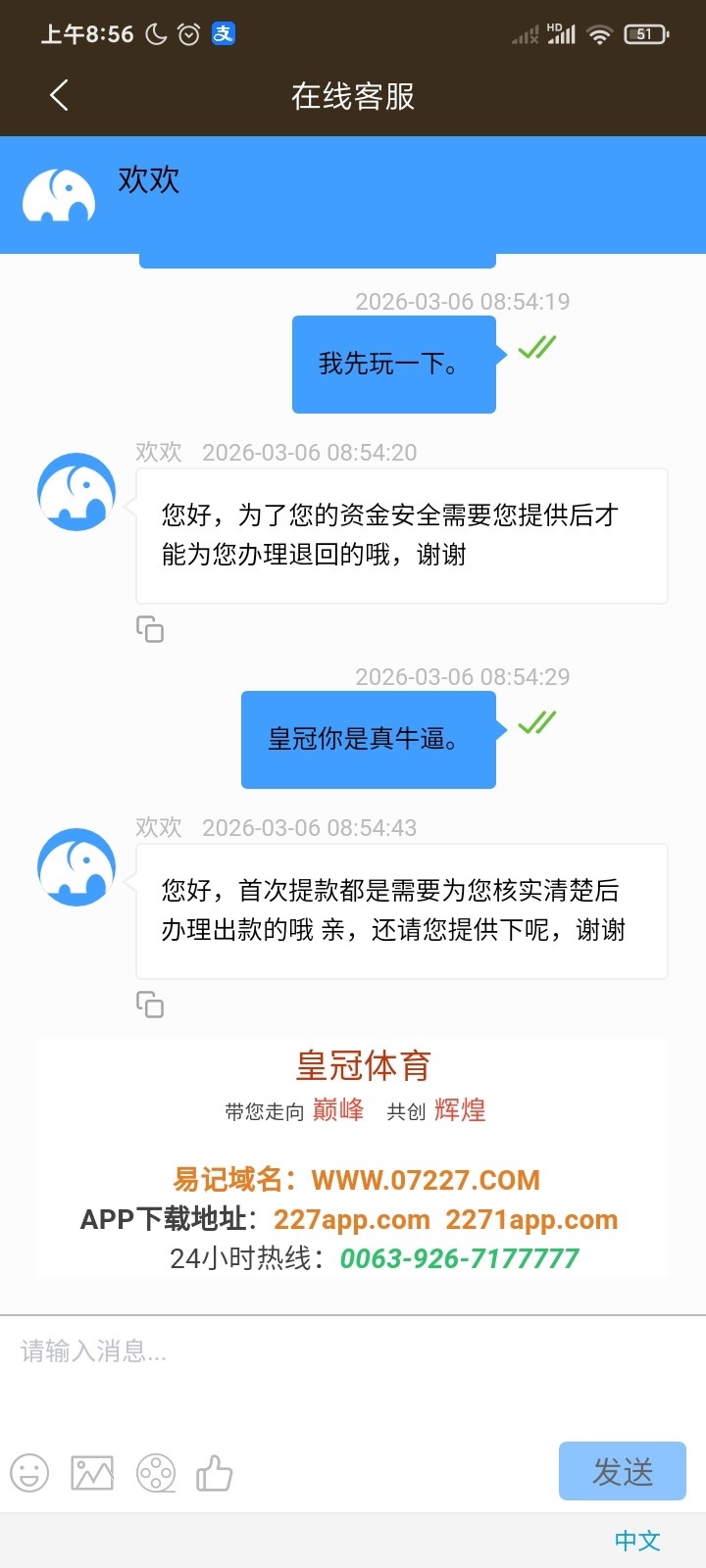Viewport: 706px width, 1568px height.
Task: Copy the message about 首次提款
Action: tap(150, 1004)
